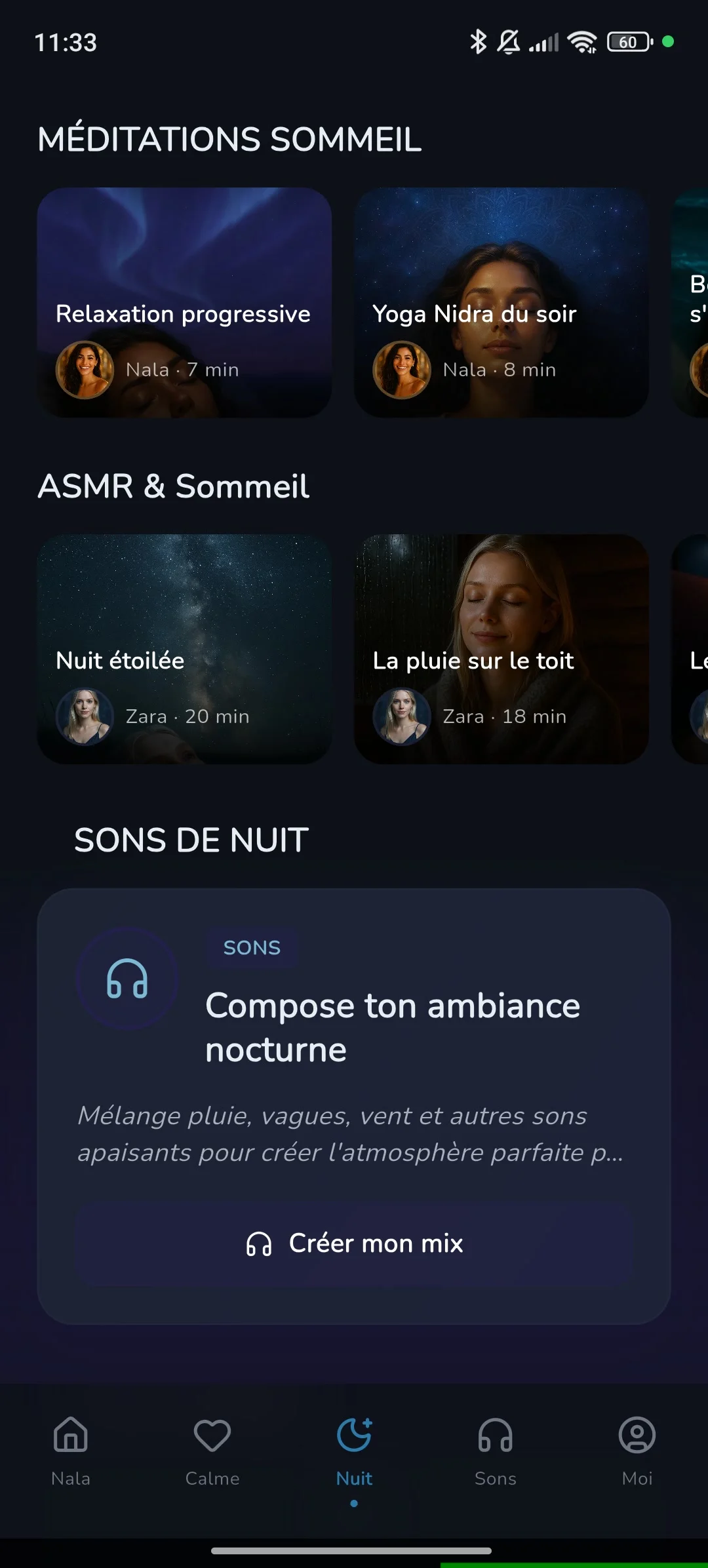Open the Yoga Nidra du soir meditation
Viewport: 708px width, 1568px height.
[x=500, y=302]
